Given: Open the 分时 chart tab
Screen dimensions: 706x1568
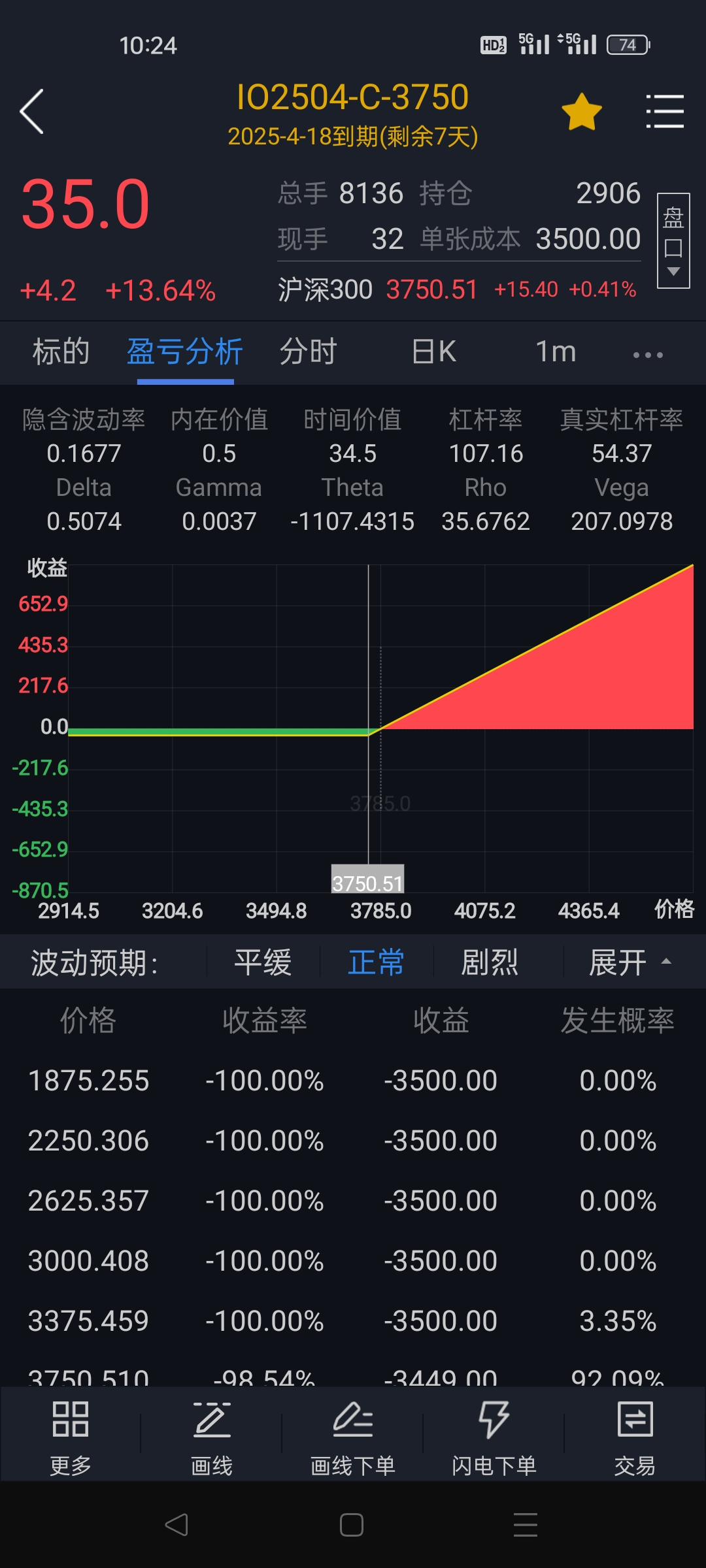Looking at the screenshot, I should (x=308, y=351).
